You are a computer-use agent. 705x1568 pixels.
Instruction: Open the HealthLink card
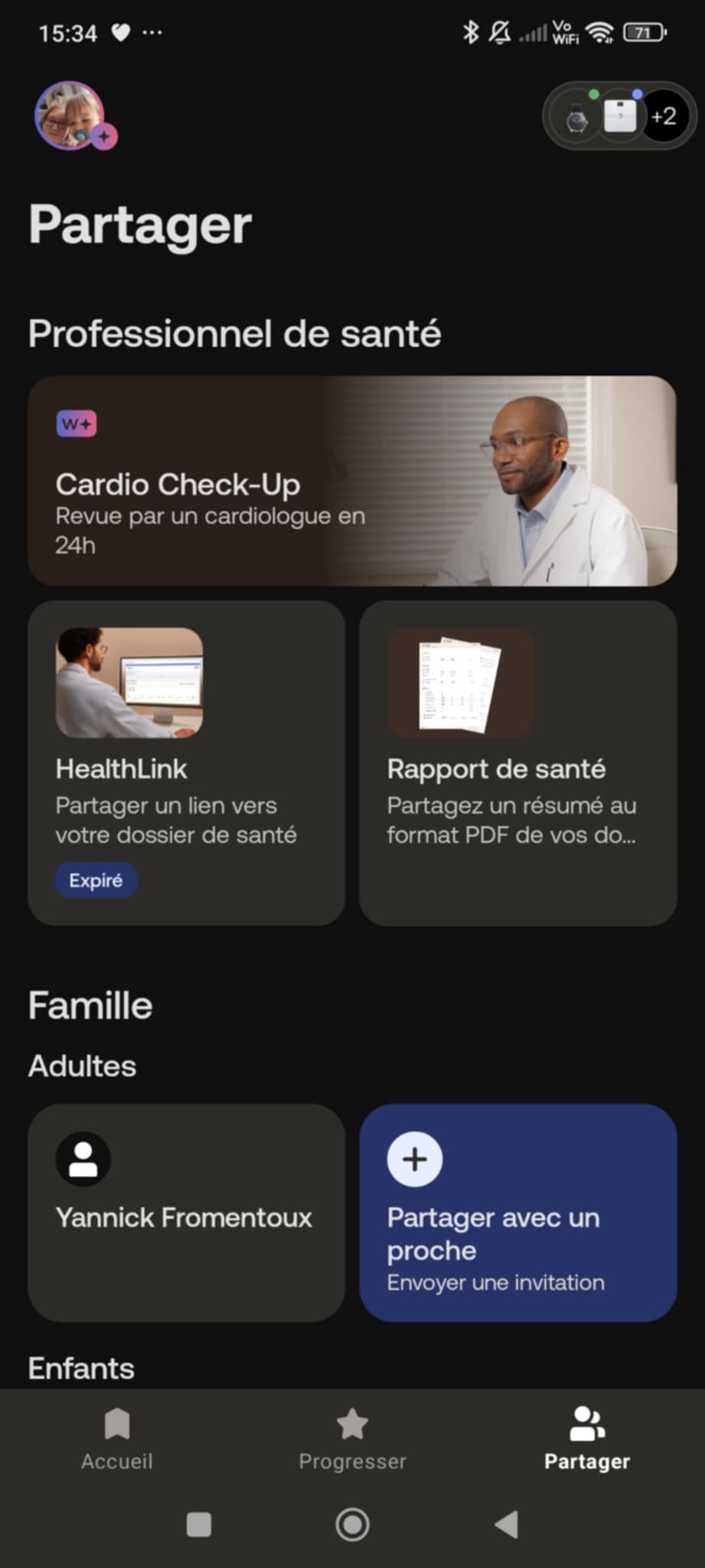point(186,763)
